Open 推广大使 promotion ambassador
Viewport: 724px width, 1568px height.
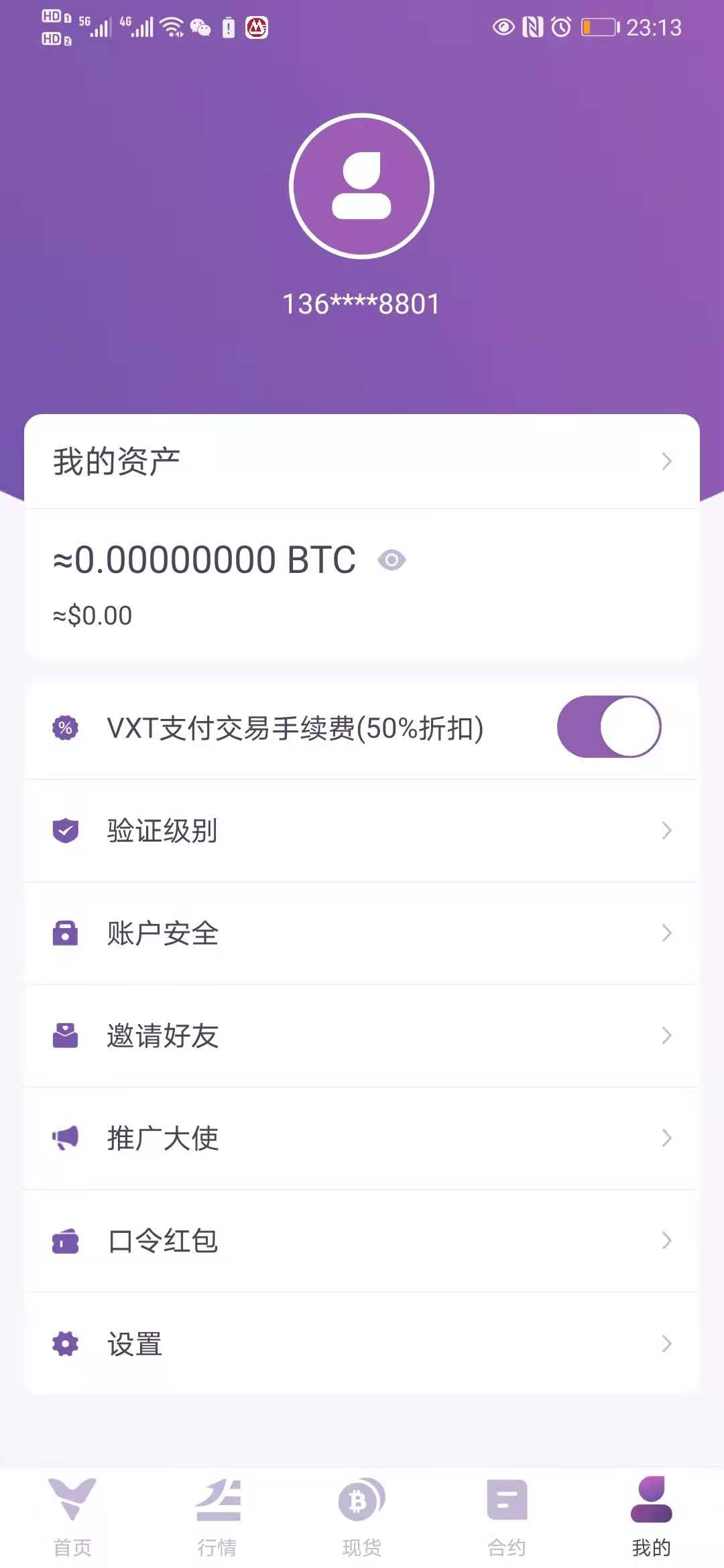coord(362,1138)
